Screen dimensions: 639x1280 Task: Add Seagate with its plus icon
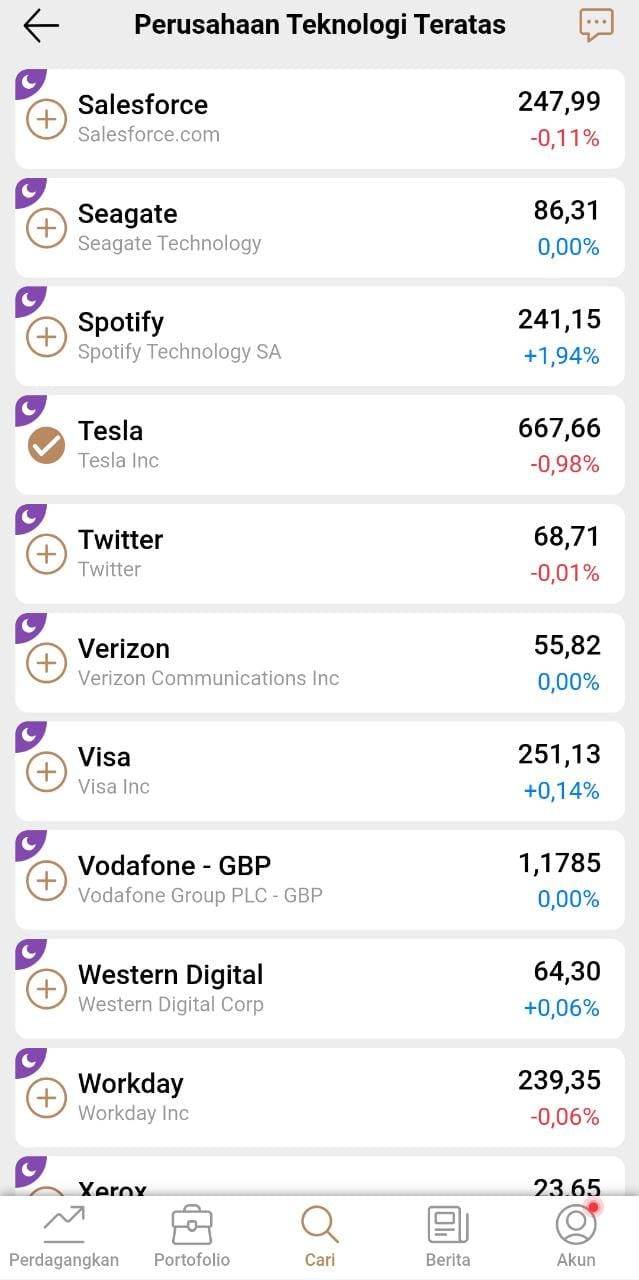pyautogui.click(x=46, y=228)
